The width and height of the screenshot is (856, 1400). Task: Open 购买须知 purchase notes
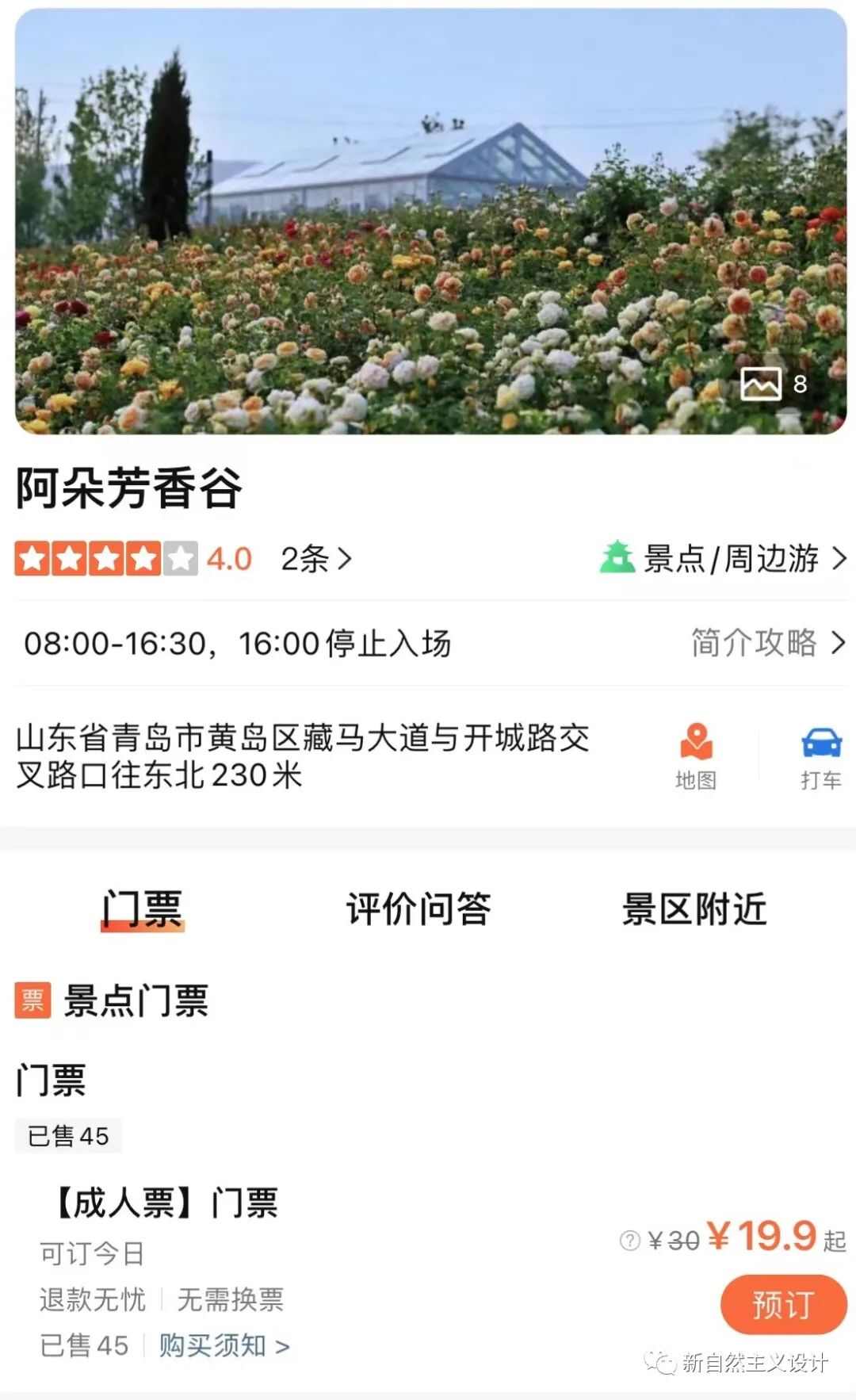click(224, 1345)
